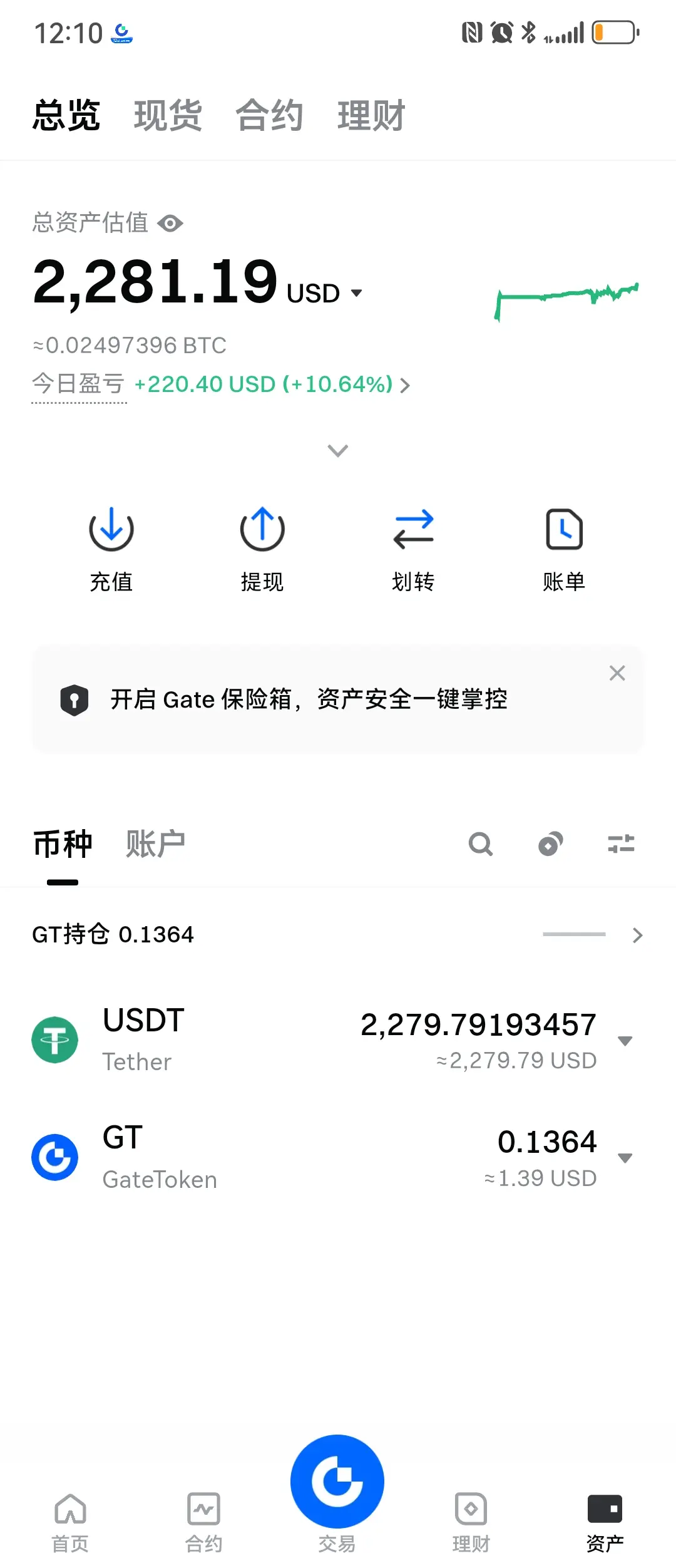Open the central 交易 trade button
The height and width of the screenshot is (1568, 676).
(x=337, y=1483)
